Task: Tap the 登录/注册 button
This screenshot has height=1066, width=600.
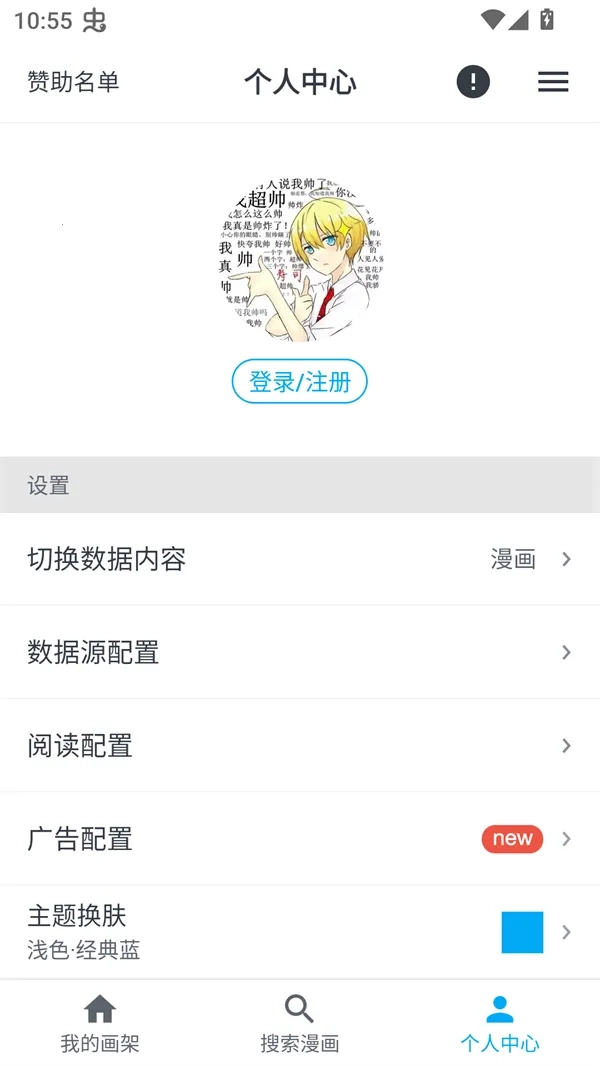Action: pyautogui.click(x=300, y=381)
